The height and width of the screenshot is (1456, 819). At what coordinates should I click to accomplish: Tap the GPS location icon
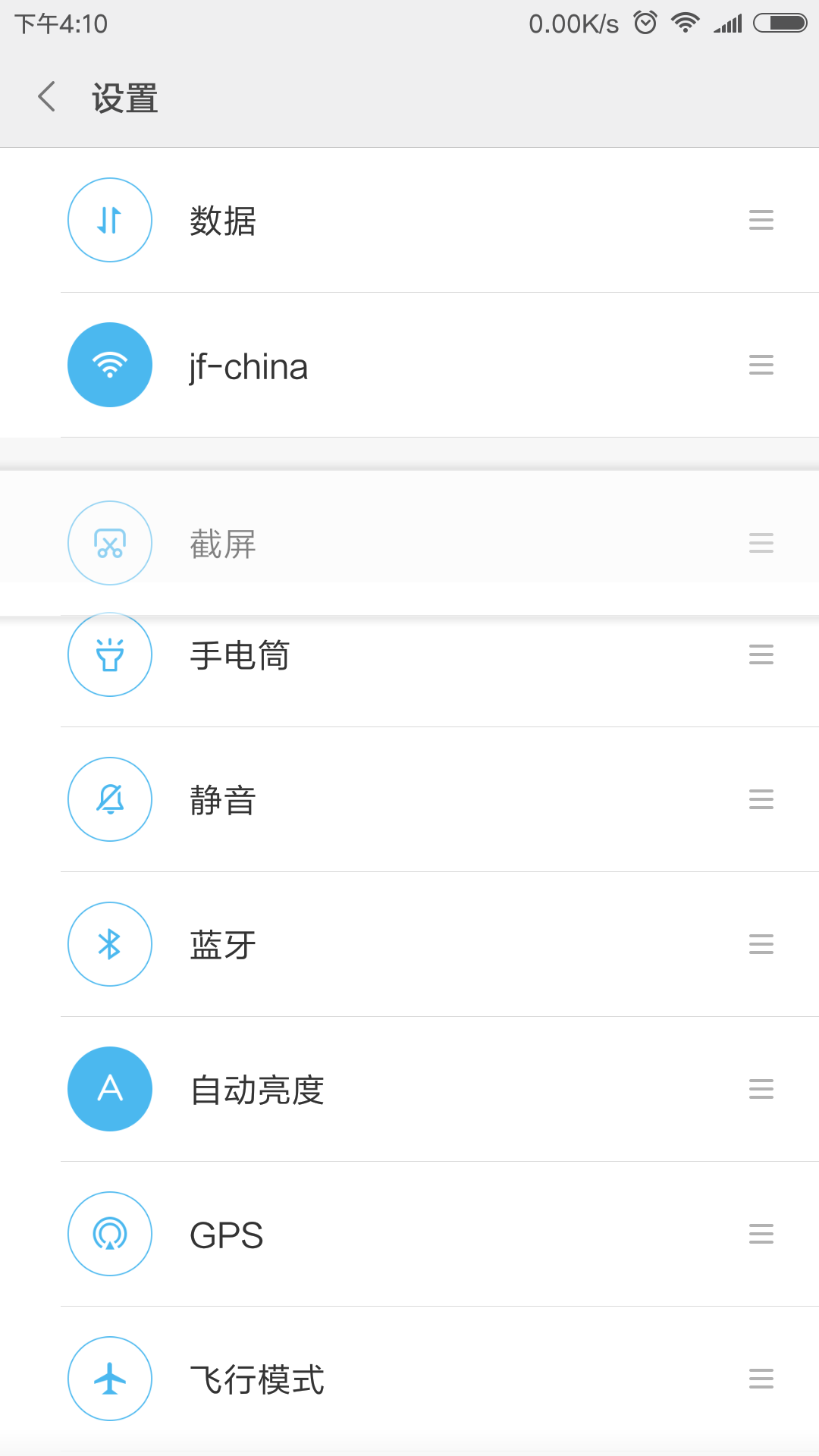109,1234
